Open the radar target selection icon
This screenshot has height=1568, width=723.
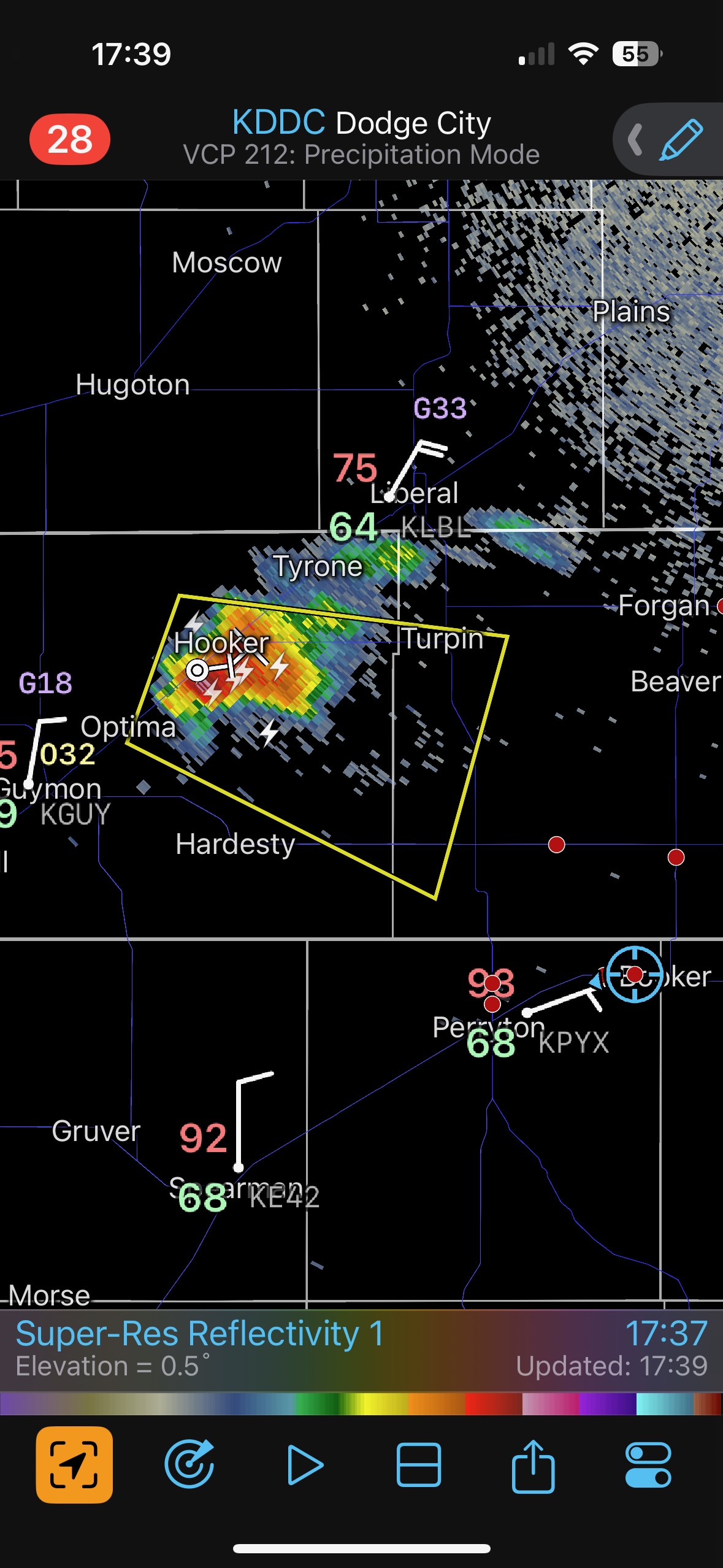point(189,1465)
